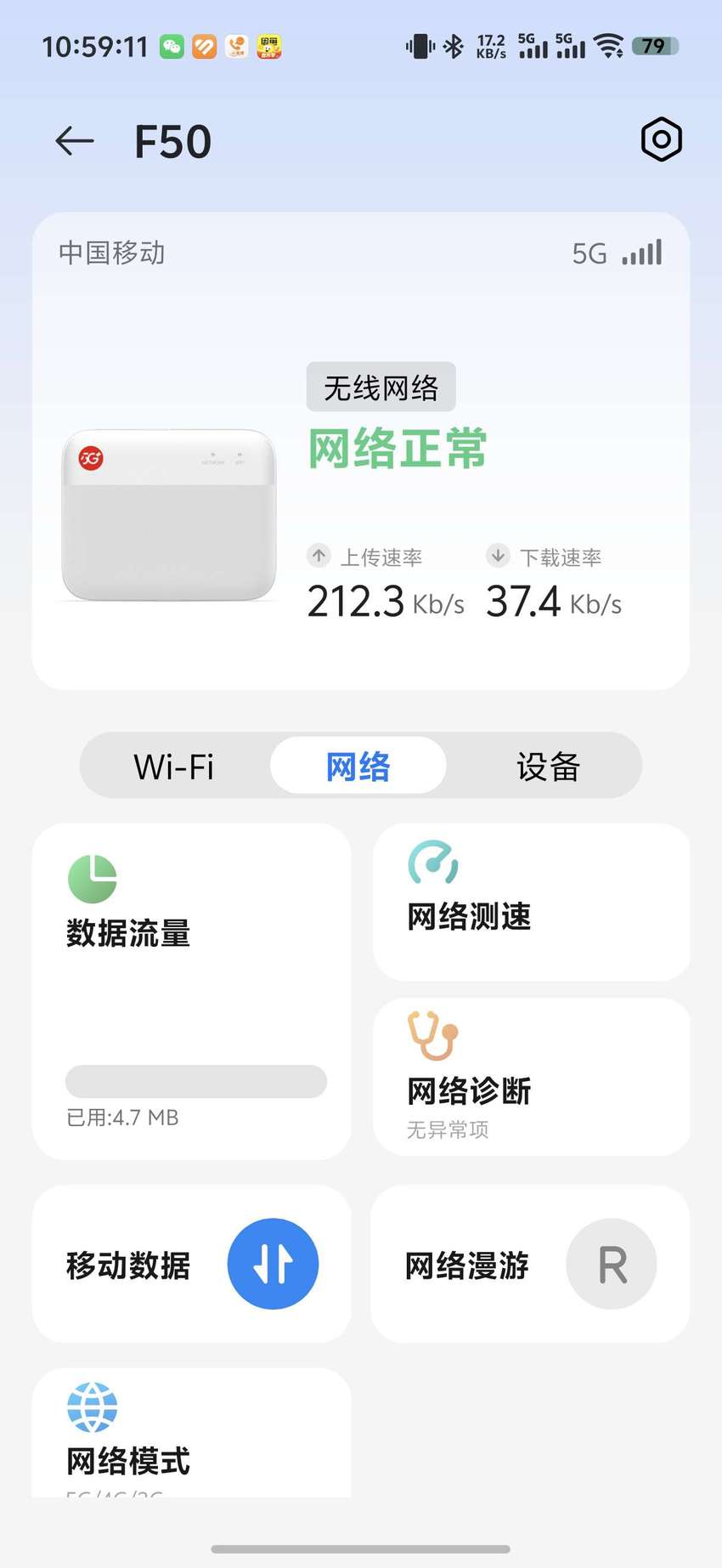
Task: Switch to the Wi-Fi tab
Action: 174,766
